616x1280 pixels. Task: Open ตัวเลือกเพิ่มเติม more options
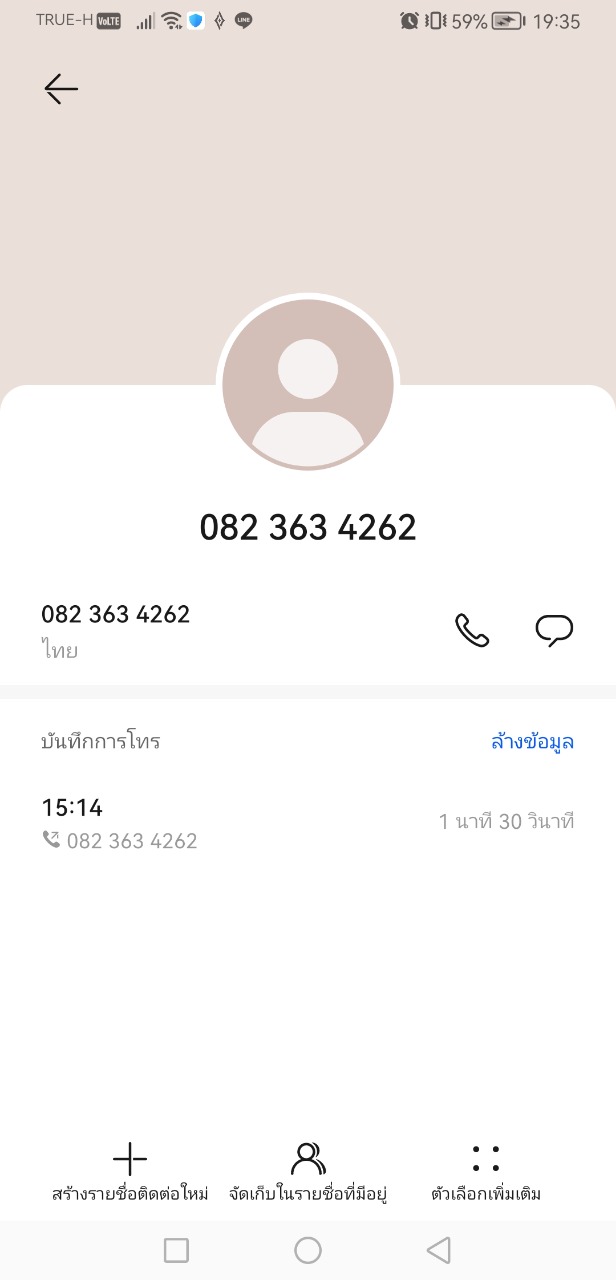[x=486, y=1174]
